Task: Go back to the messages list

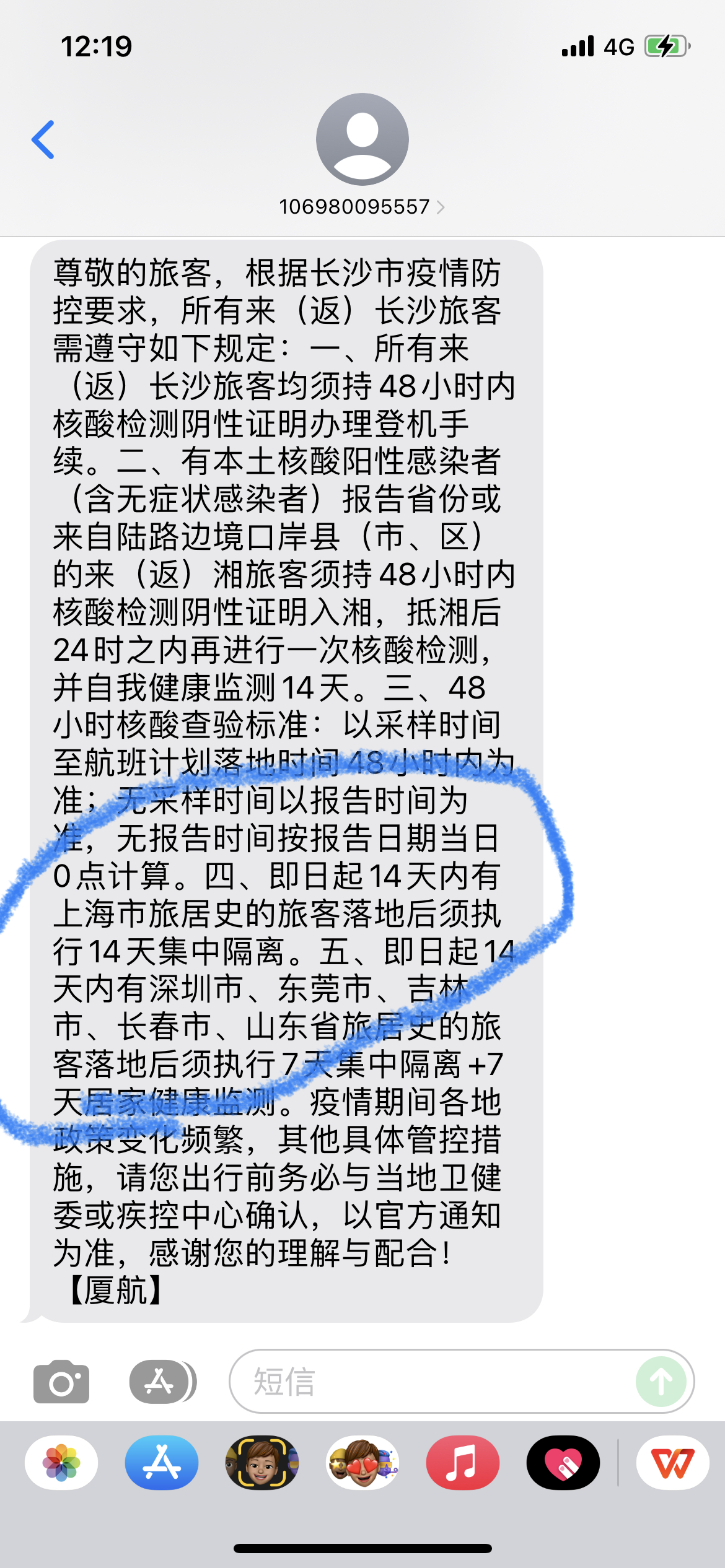Action: coord(43,140)
